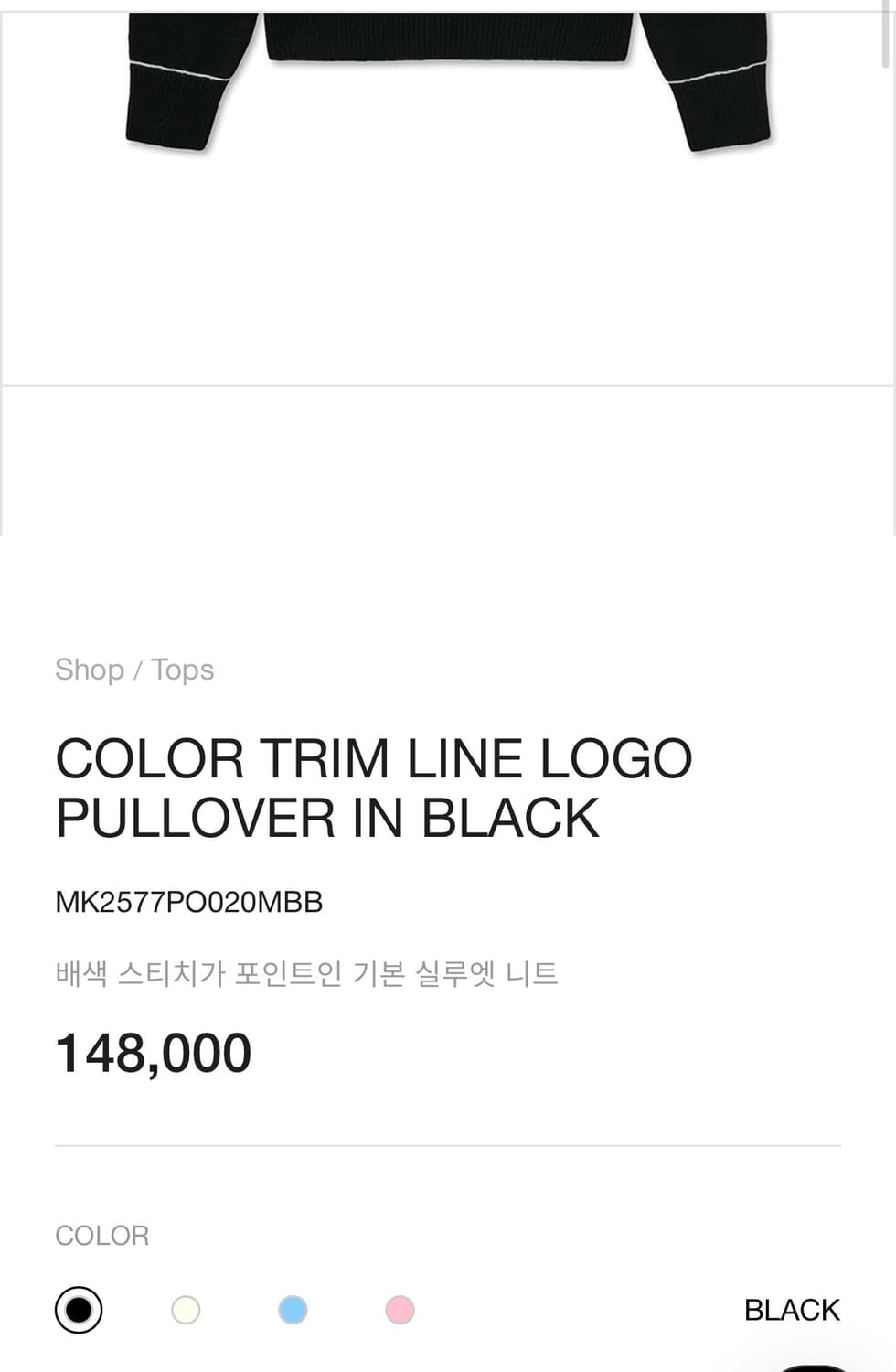Image resolution: width=896 pixels, height=1372 pixels.
Task: Click the BLACK color name label
Action: [792, 1309]
